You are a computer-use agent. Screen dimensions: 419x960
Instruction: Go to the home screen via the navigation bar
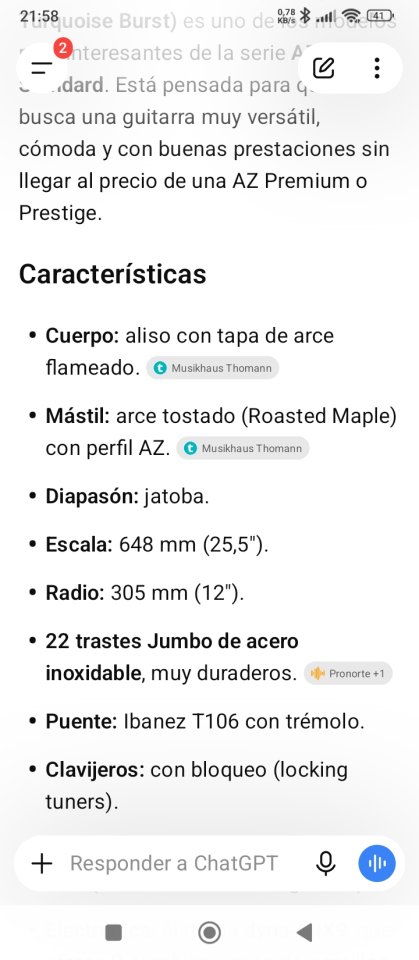tap(210, 932)
